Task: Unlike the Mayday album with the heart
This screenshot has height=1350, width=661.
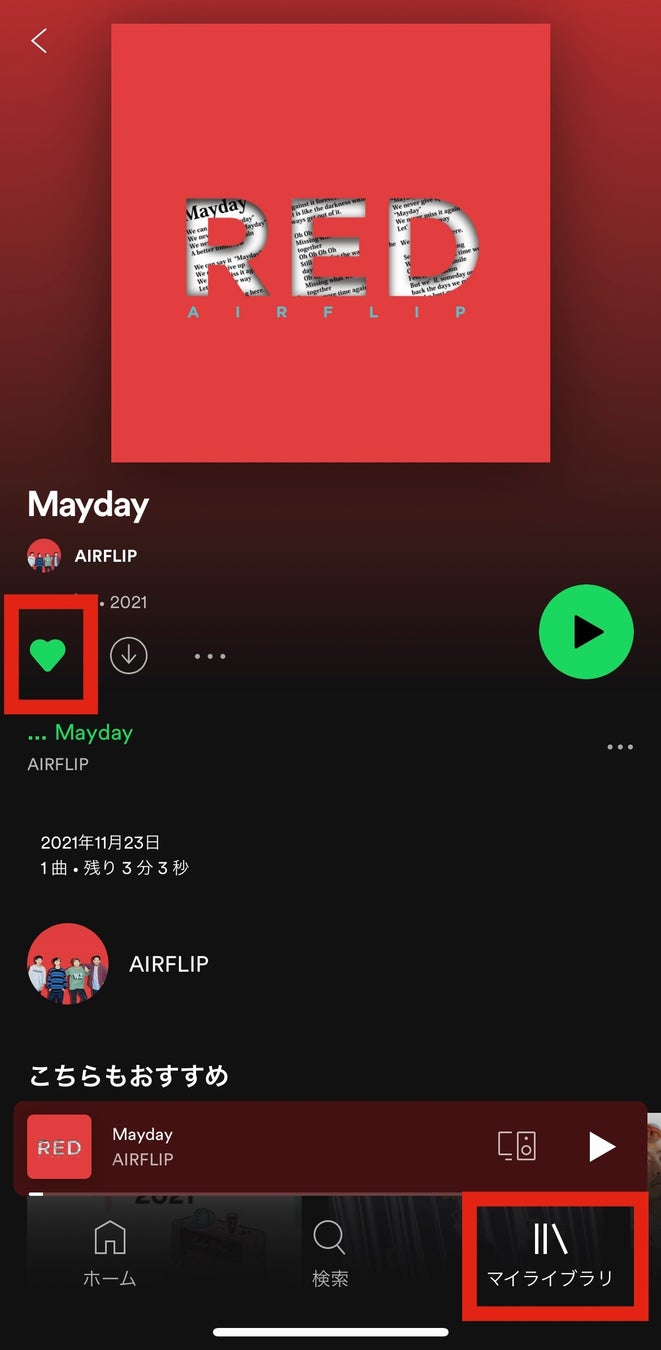Action: pos(47,655)
